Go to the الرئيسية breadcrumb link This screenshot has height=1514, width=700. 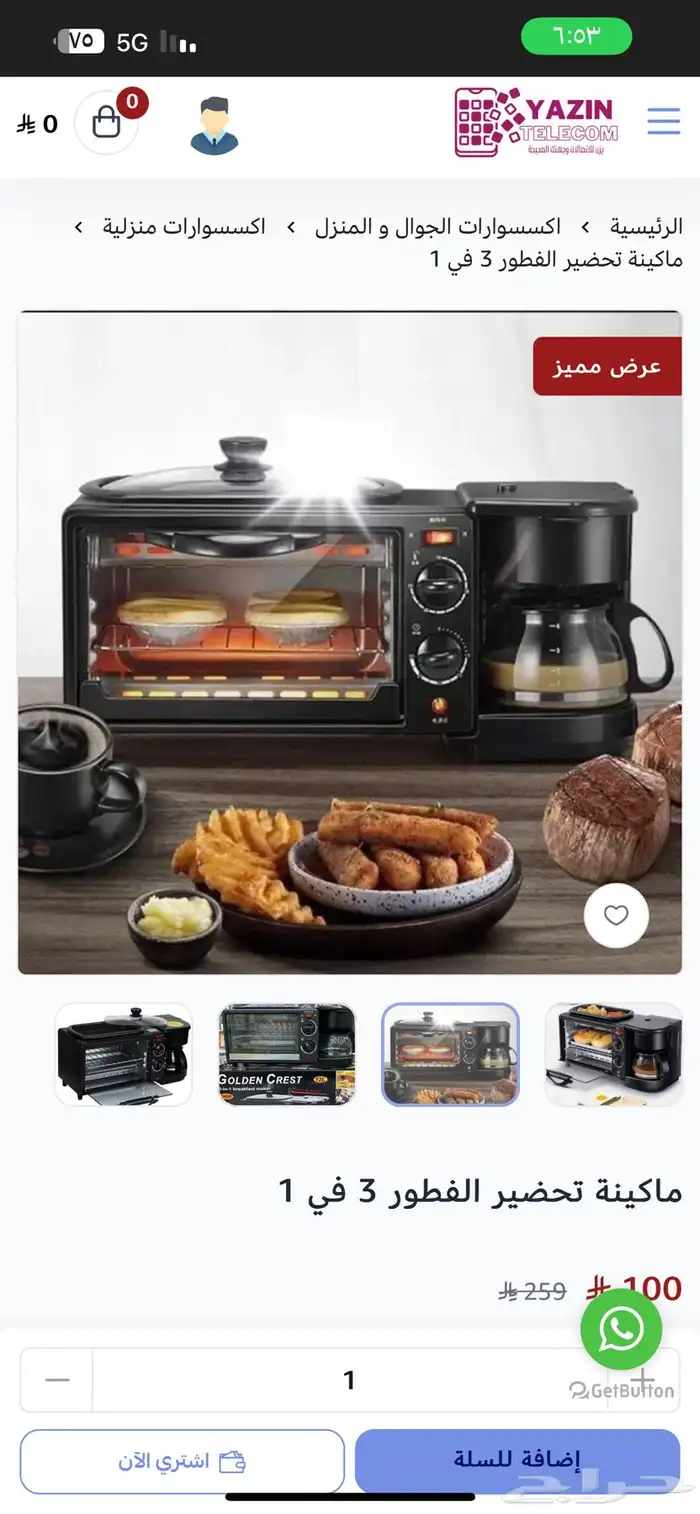[646, 227]
